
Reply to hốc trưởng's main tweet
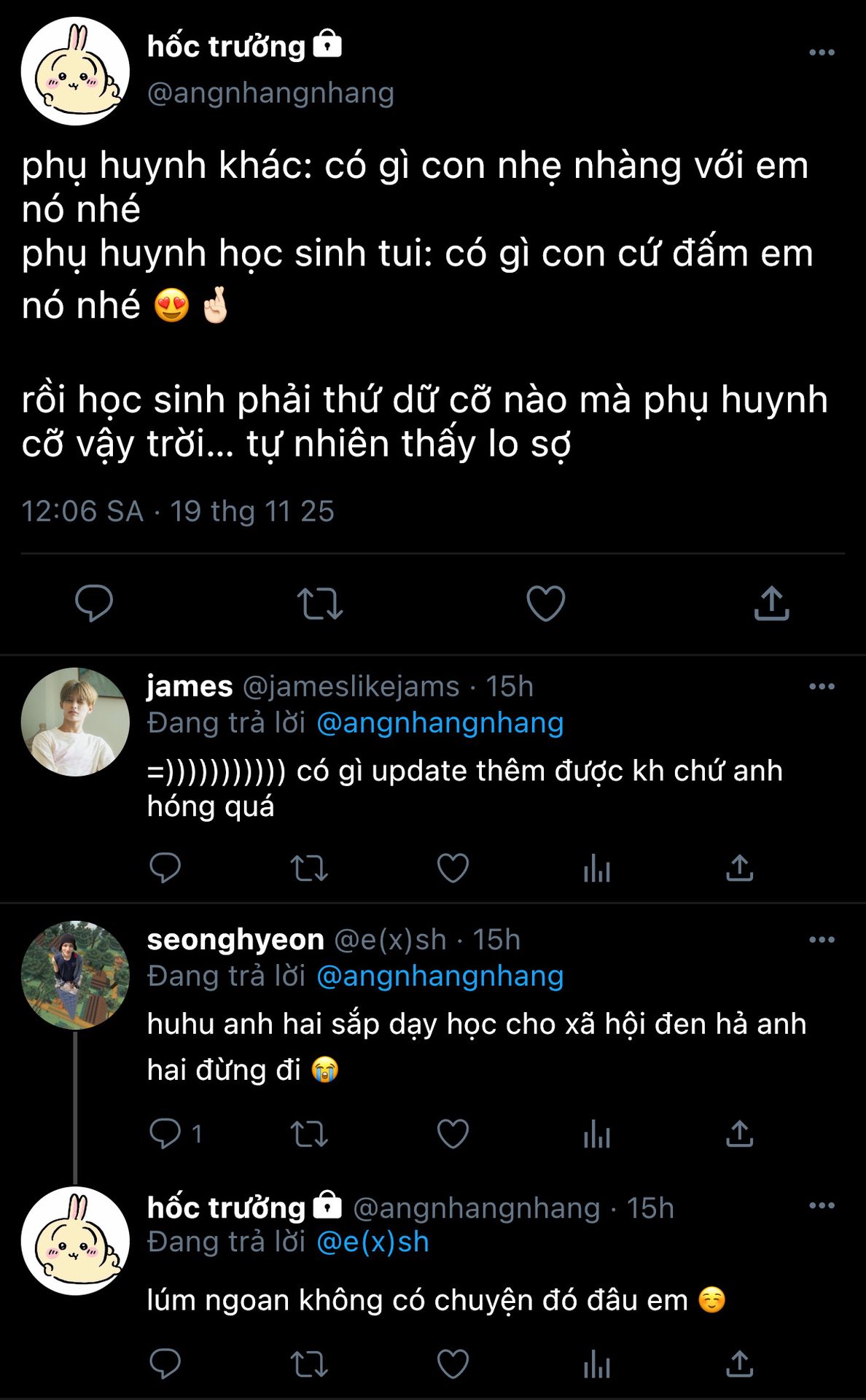(x=94, y=603)
